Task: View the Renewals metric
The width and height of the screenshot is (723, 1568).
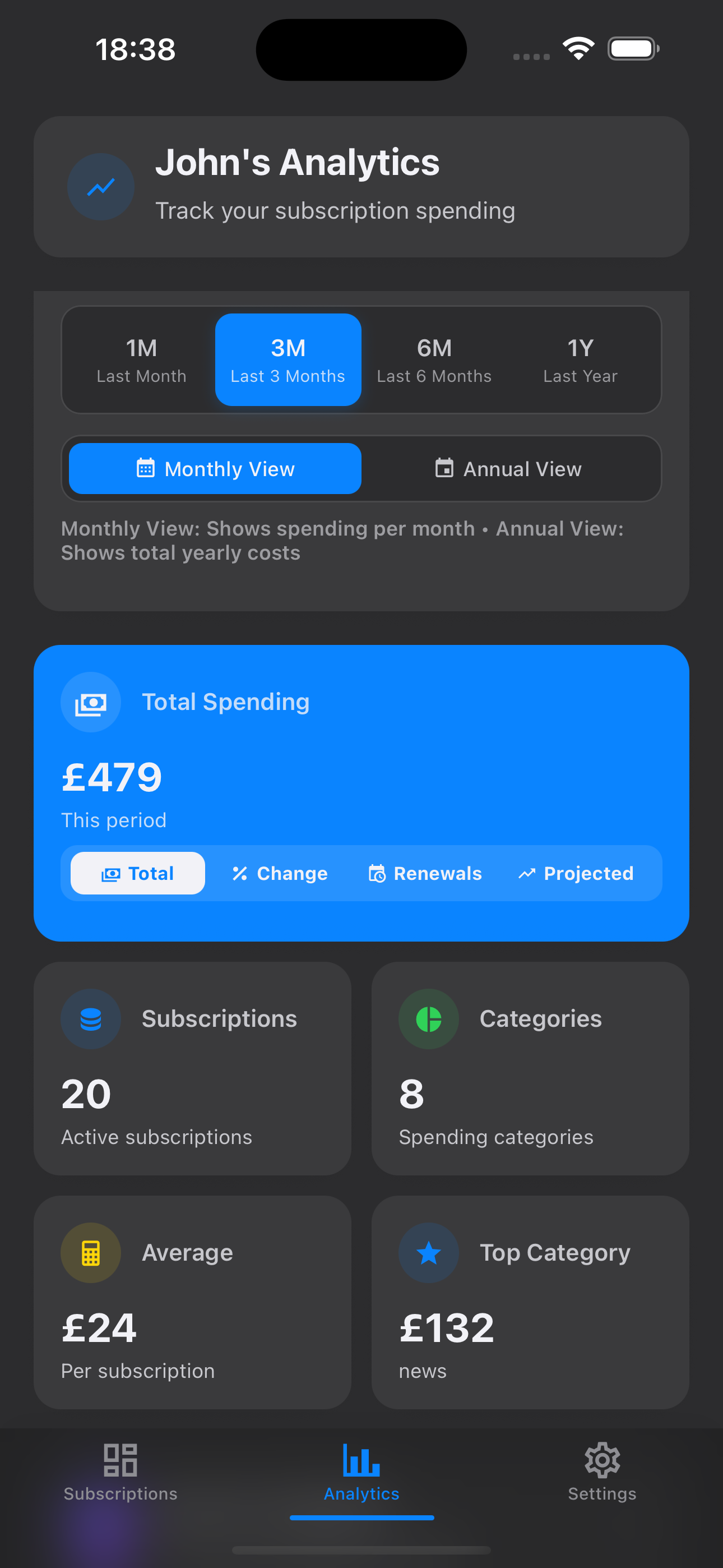Action: [x=425, y=873]
